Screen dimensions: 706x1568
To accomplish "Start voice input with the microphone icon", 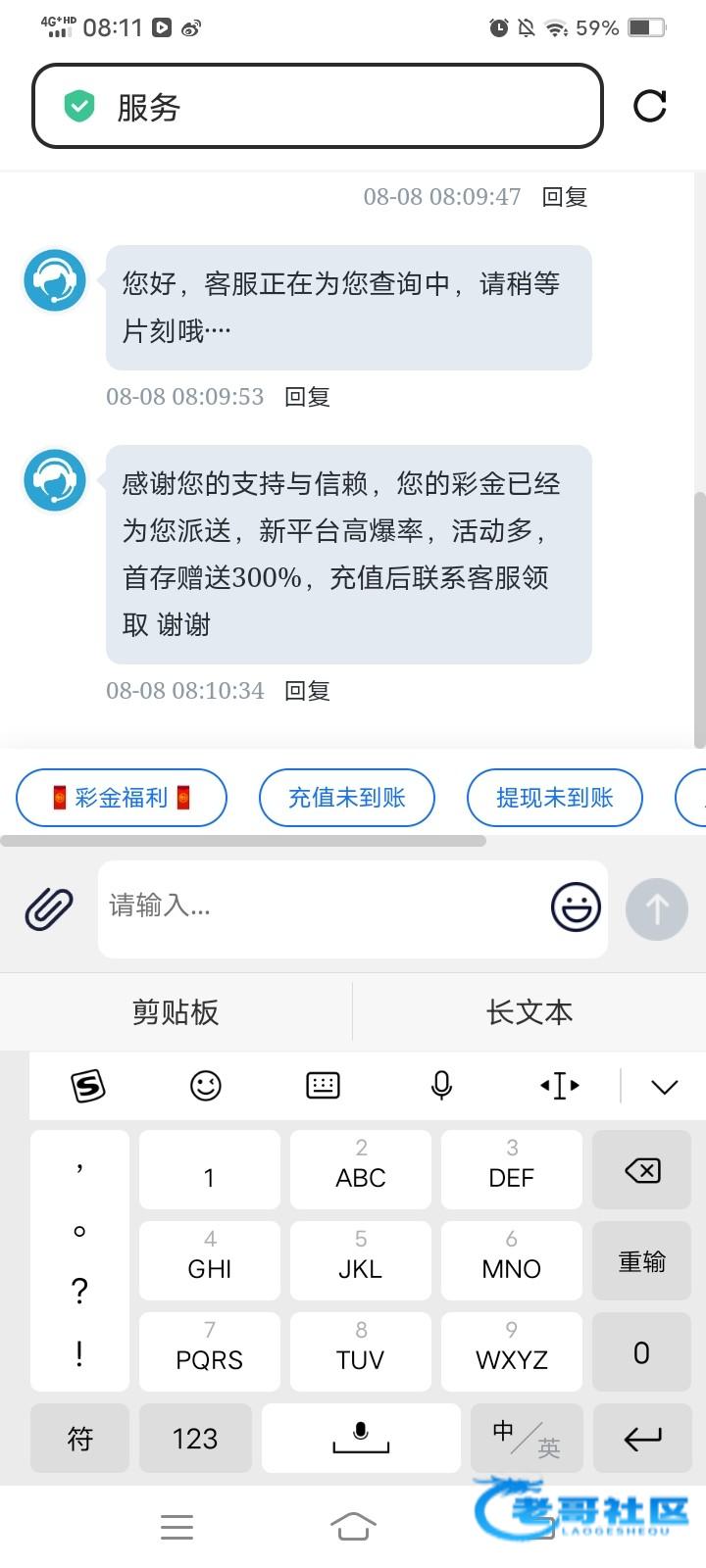I will click(x=441, y=1085).
